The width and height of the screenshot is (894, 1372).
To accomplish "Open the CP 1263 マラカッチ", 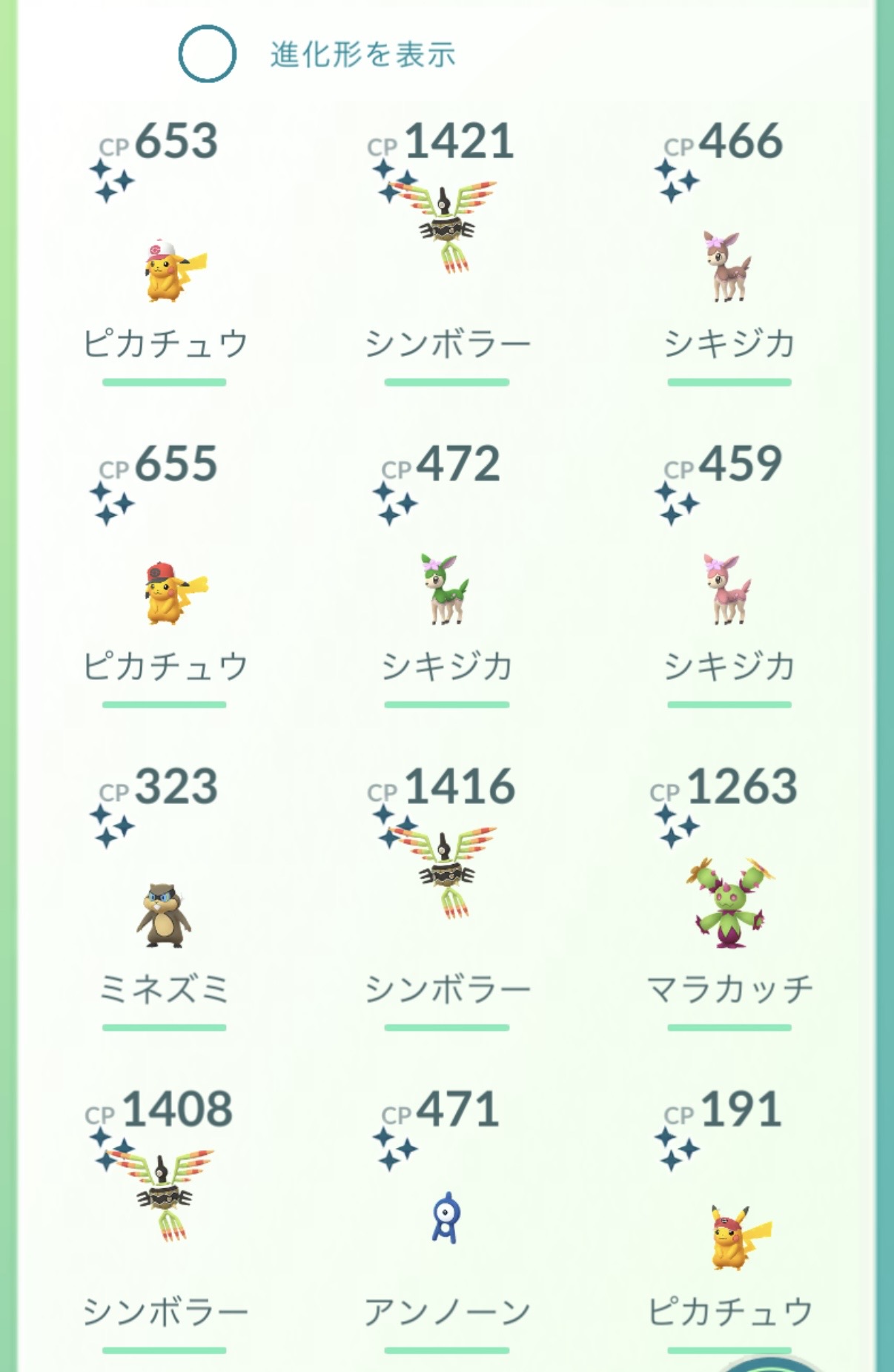I will coord(730,905).
